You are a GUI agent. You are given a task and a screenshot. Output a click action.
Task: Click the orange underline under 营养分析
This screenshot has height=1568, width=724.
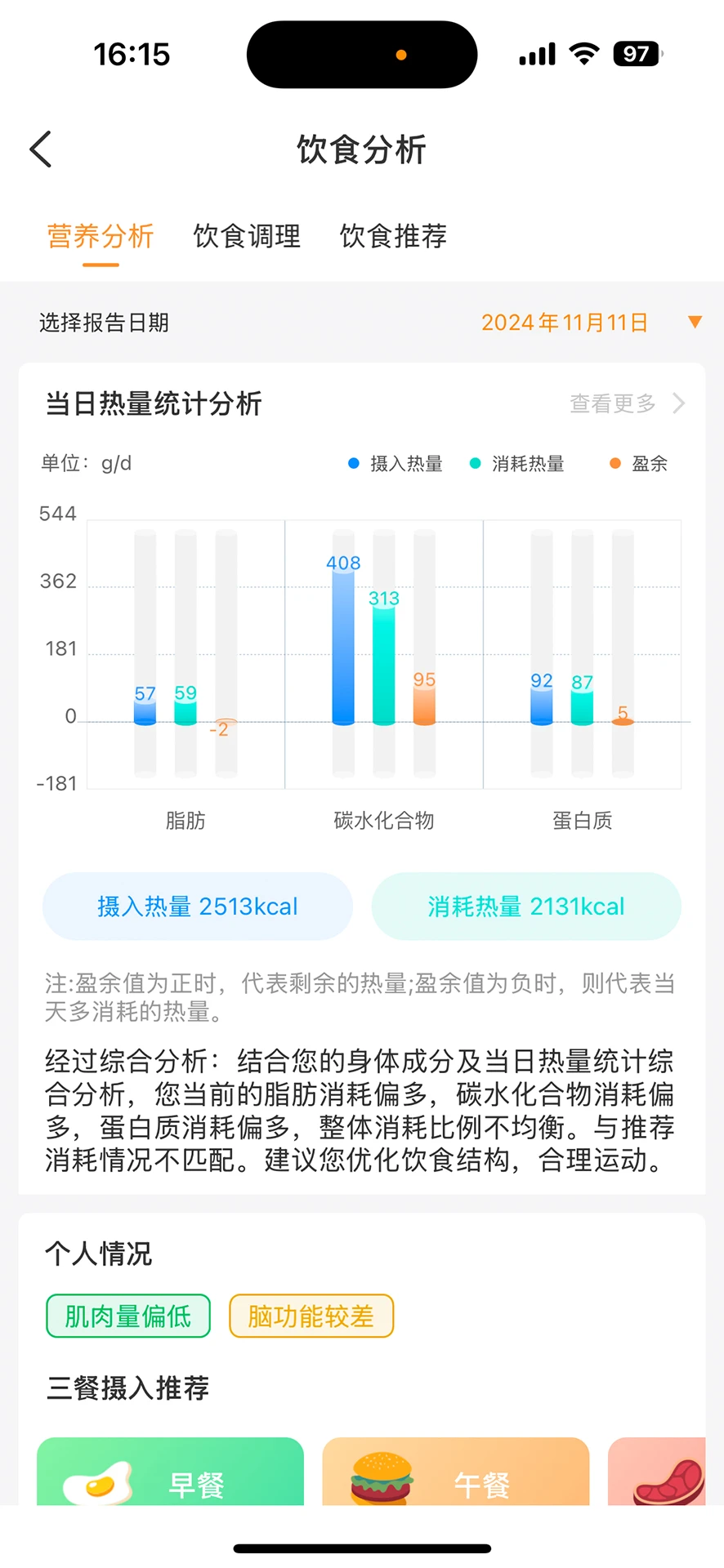point(99,261)
